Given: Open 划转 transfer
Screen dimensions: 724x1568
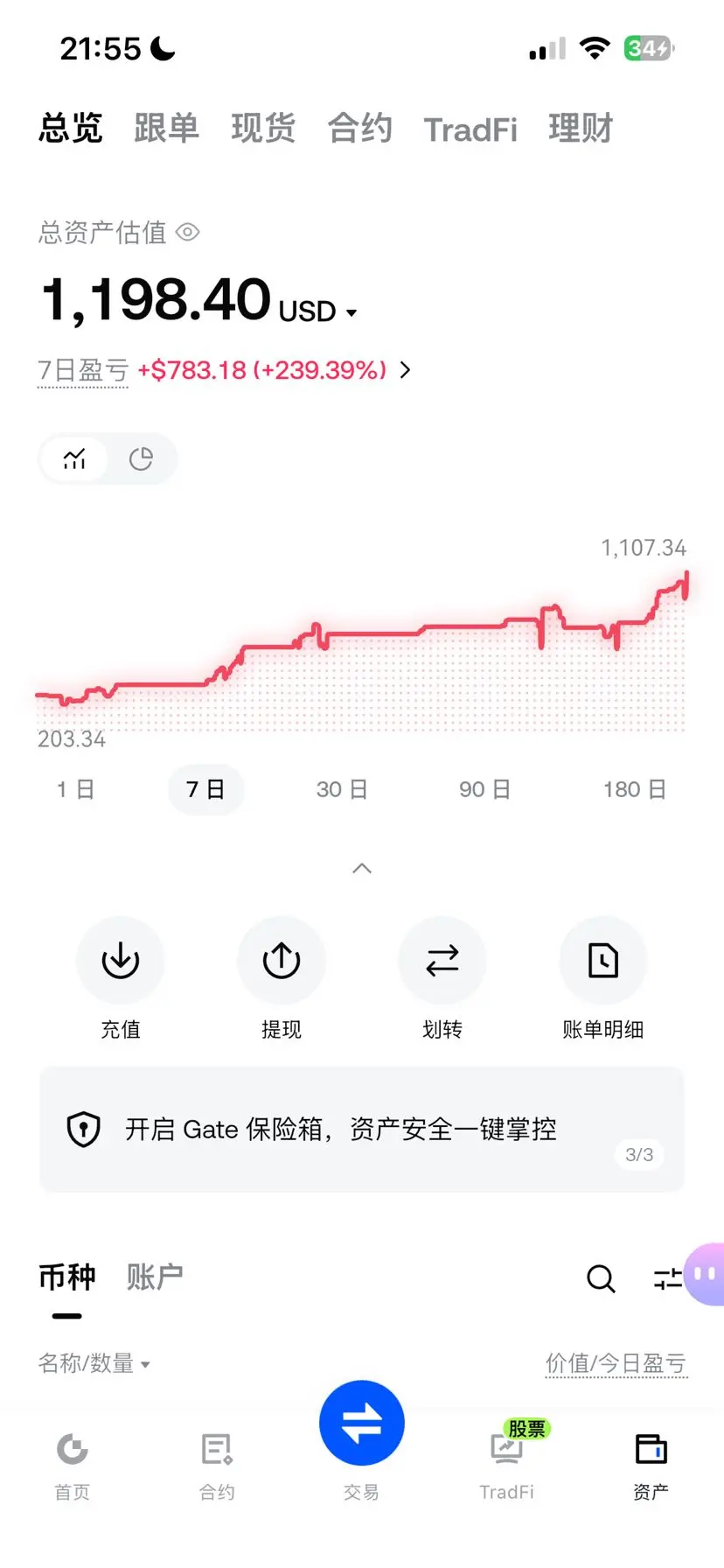Looking at the screenshot, I should click(442, 978).
